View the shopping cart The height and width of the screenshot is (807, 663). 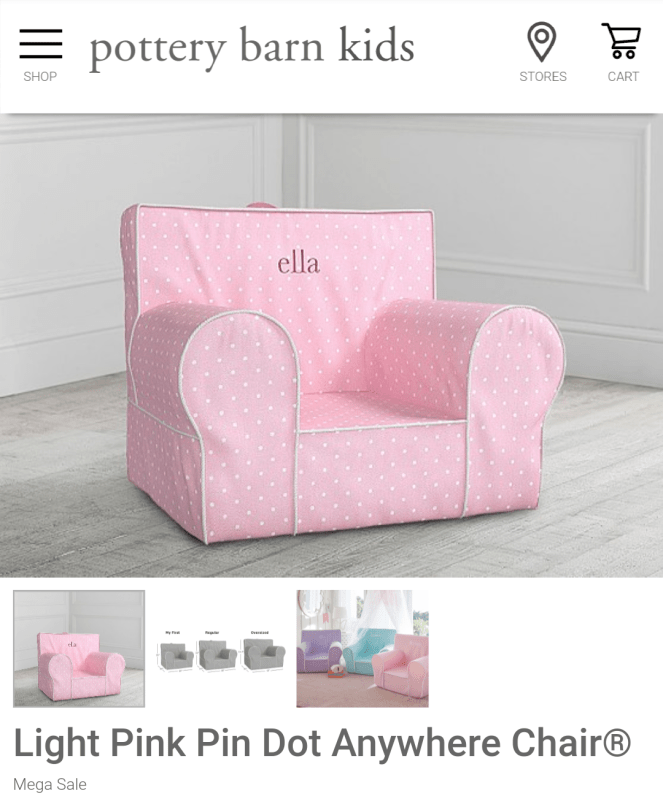(622, 54)
